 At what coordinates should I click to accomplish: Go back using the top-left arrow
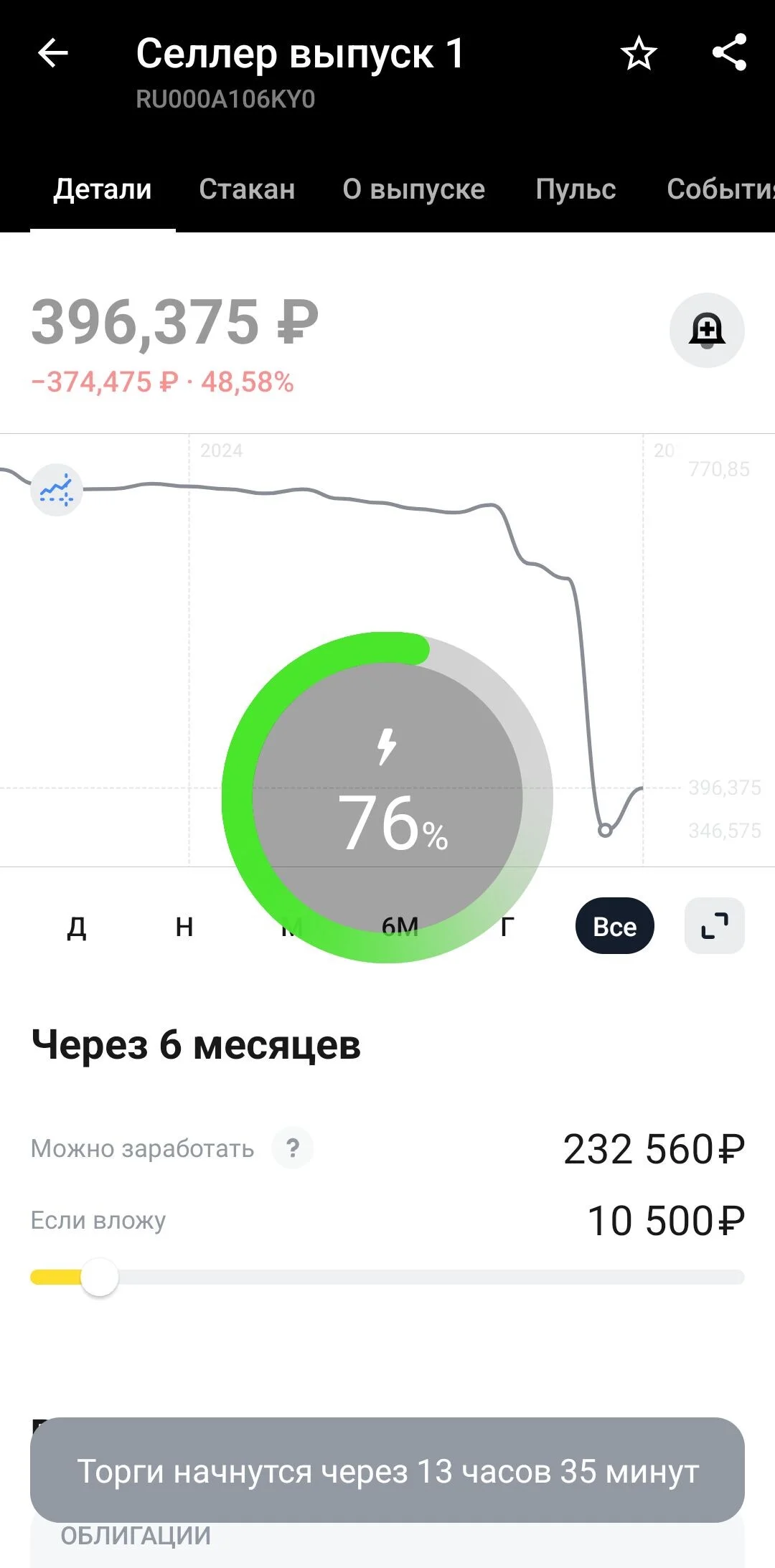point(52,53)
